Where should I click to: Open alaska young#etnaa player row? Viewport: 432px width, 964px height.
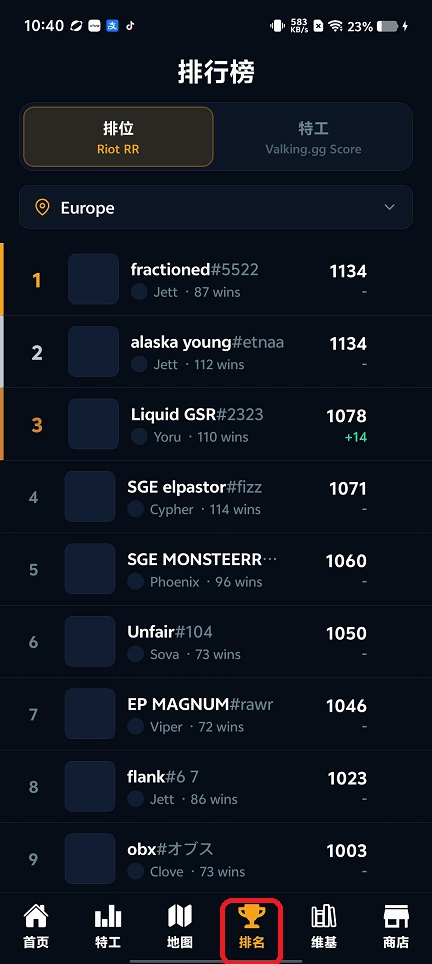point(216,352)
